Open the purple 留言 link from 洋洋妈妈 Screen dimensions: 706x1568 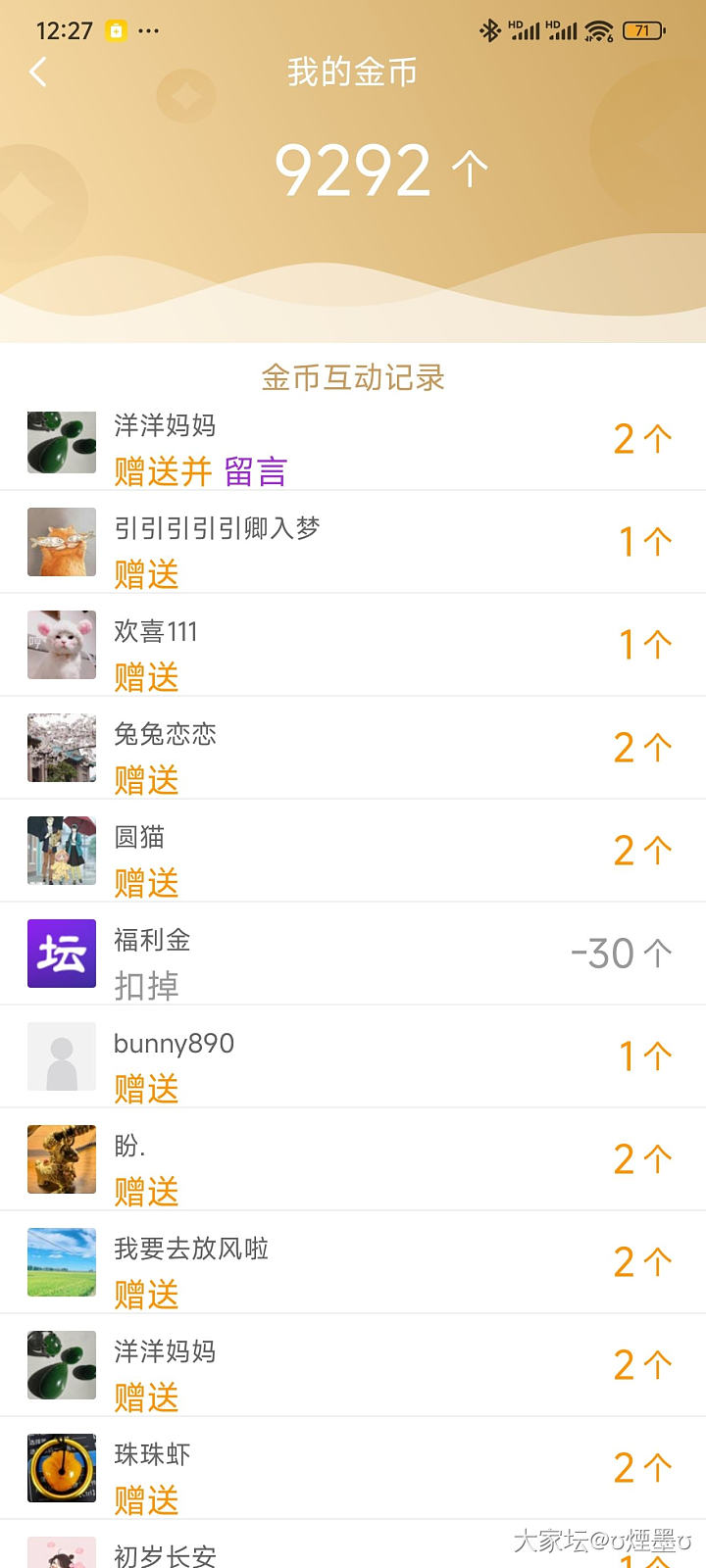click(x=255, y=471)
